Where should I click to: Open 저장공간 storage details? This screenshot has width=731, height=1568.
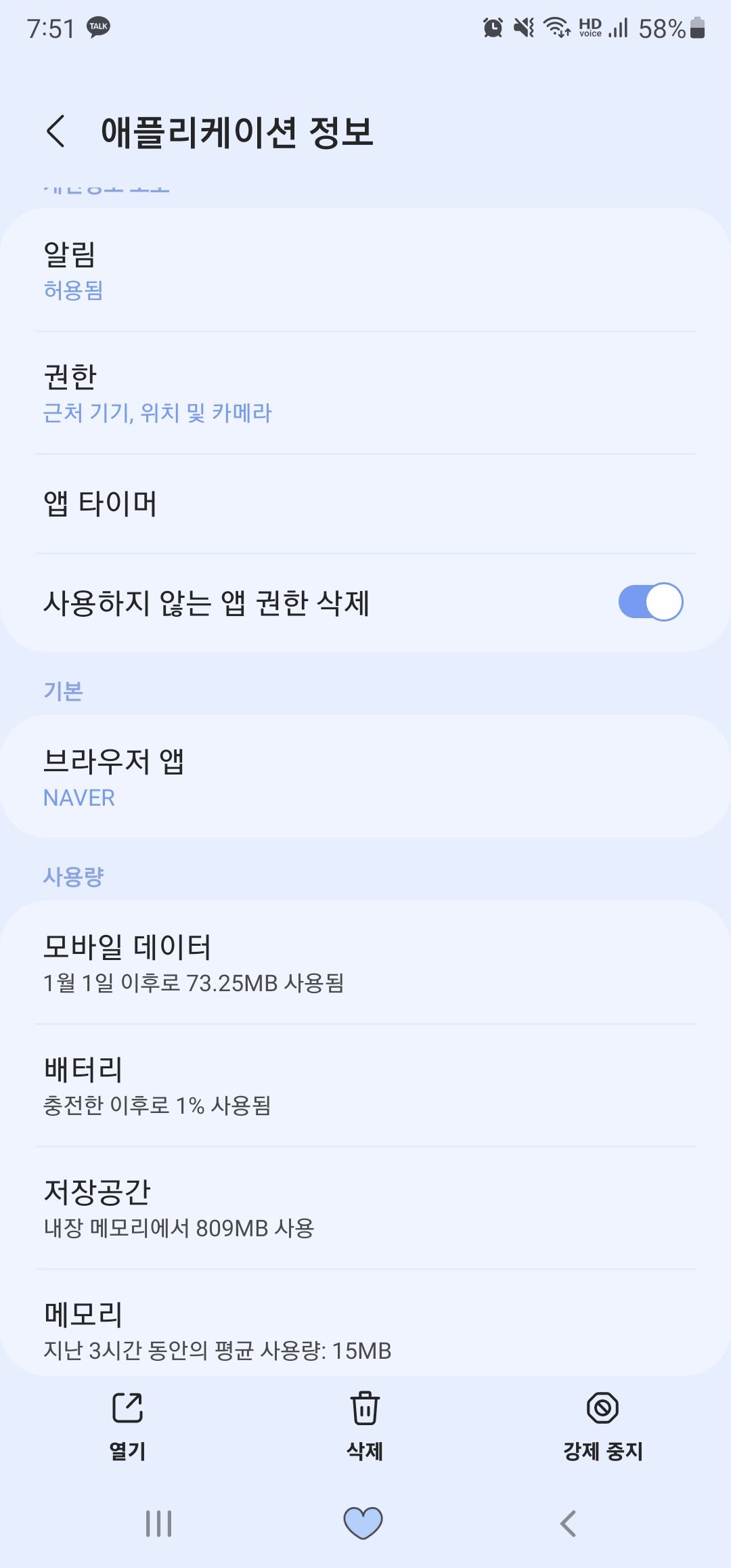tap(365, 1208)
